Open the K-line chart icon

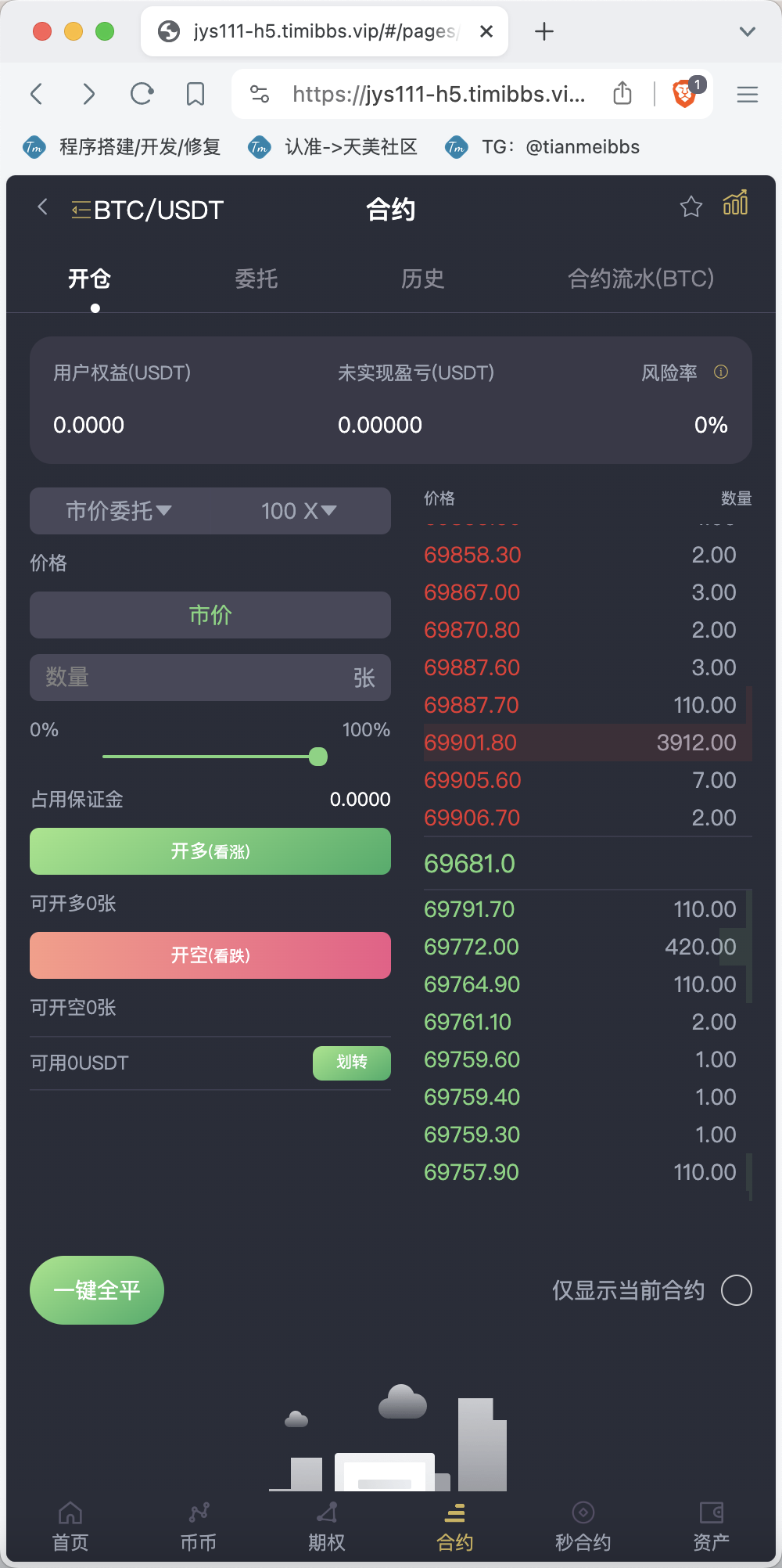735,203
